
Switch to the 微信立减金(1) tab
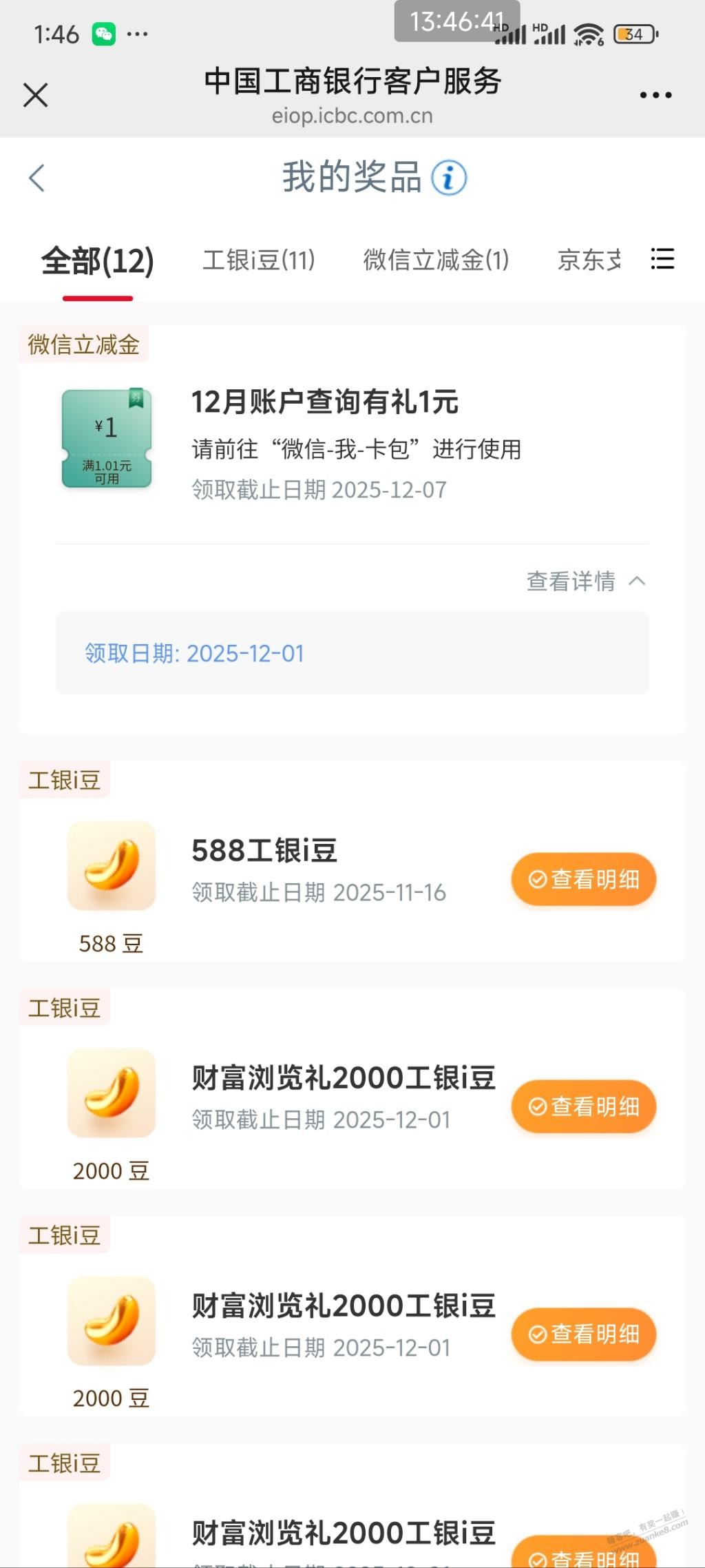click(x=436, y=260)
